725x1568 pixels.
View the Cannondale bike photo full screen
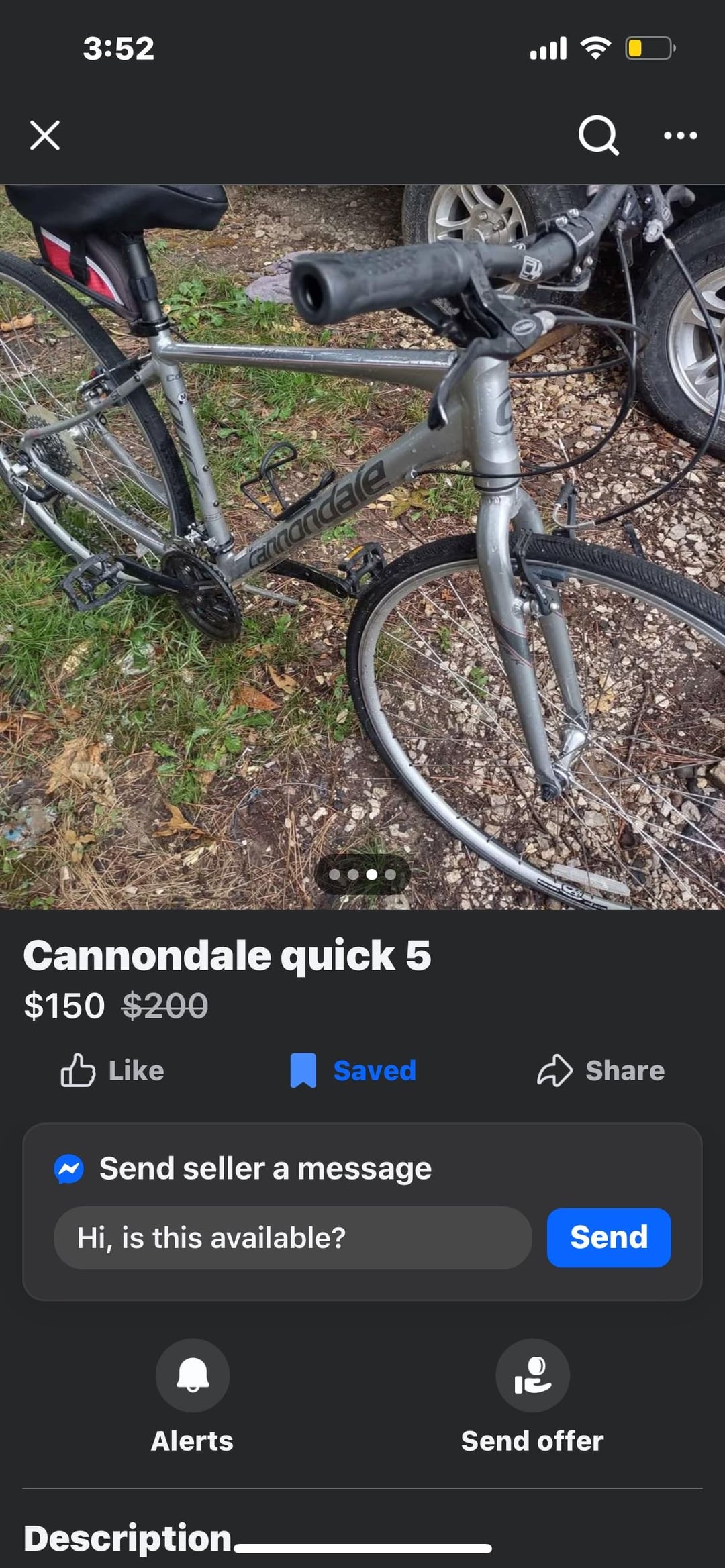click(x=362, y=547)
